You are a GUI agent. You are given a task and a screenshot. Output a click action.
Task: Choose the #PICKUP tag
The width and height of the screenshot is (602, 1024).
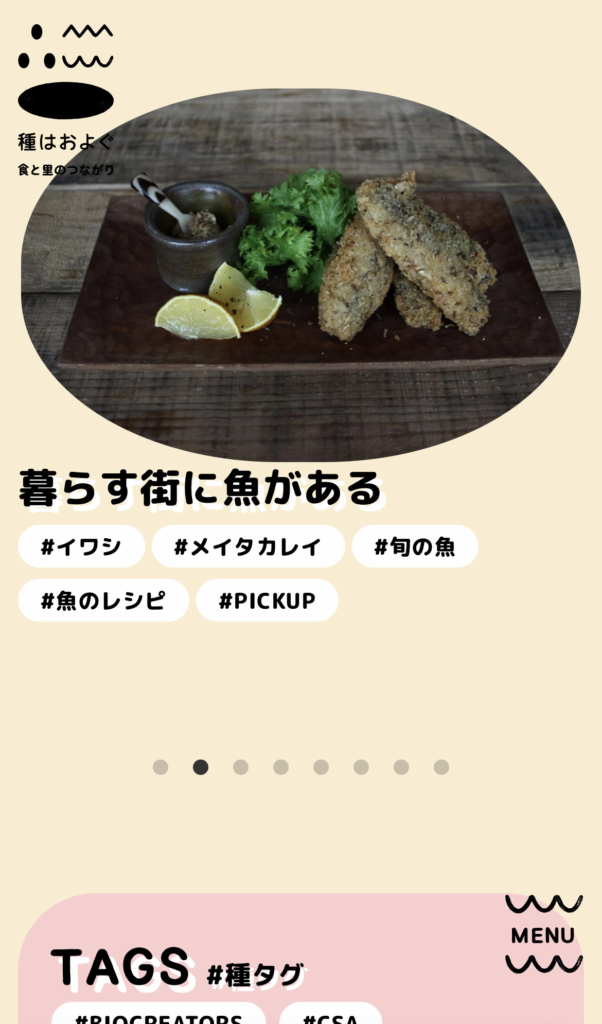point(267,600)
